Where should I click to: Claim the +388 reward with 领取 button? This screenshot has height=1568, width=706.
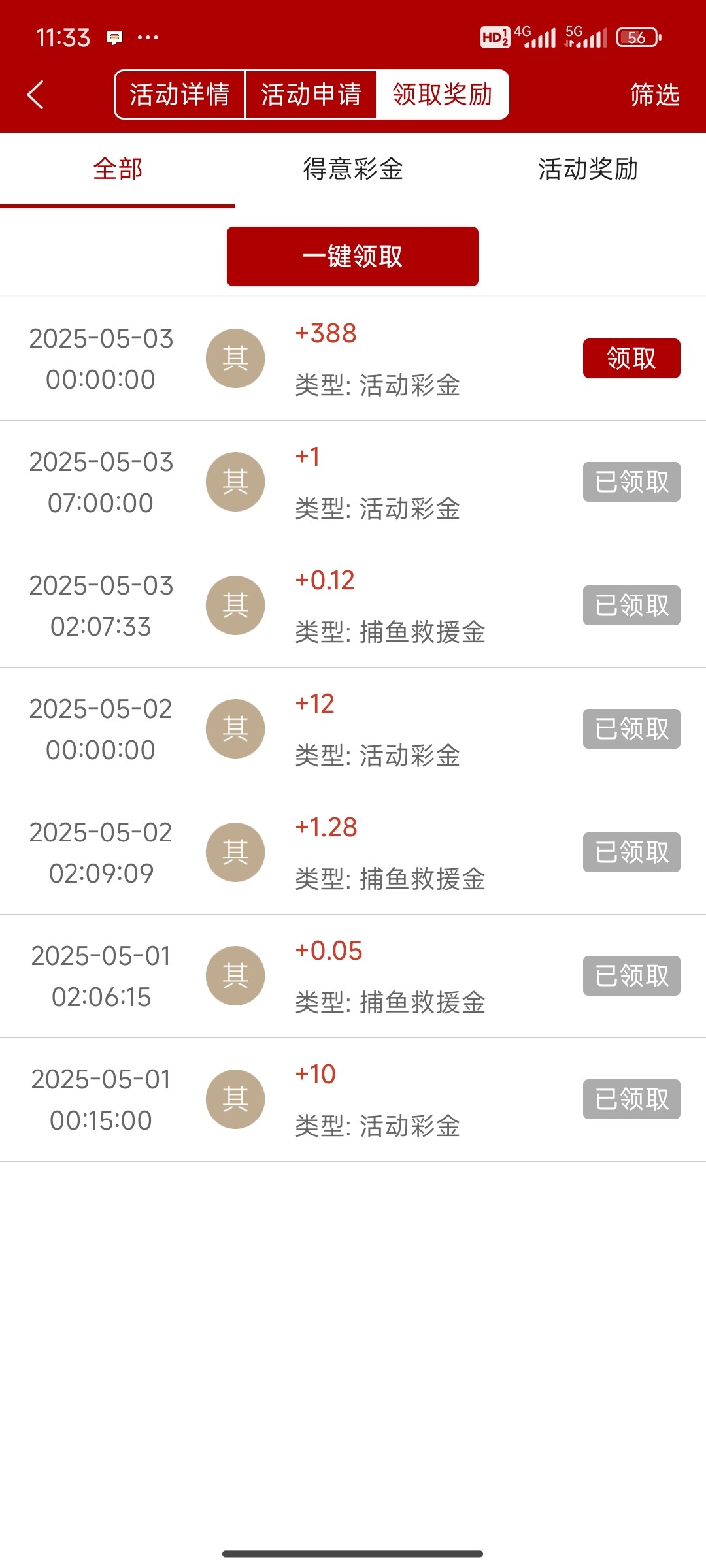(631, 358)
